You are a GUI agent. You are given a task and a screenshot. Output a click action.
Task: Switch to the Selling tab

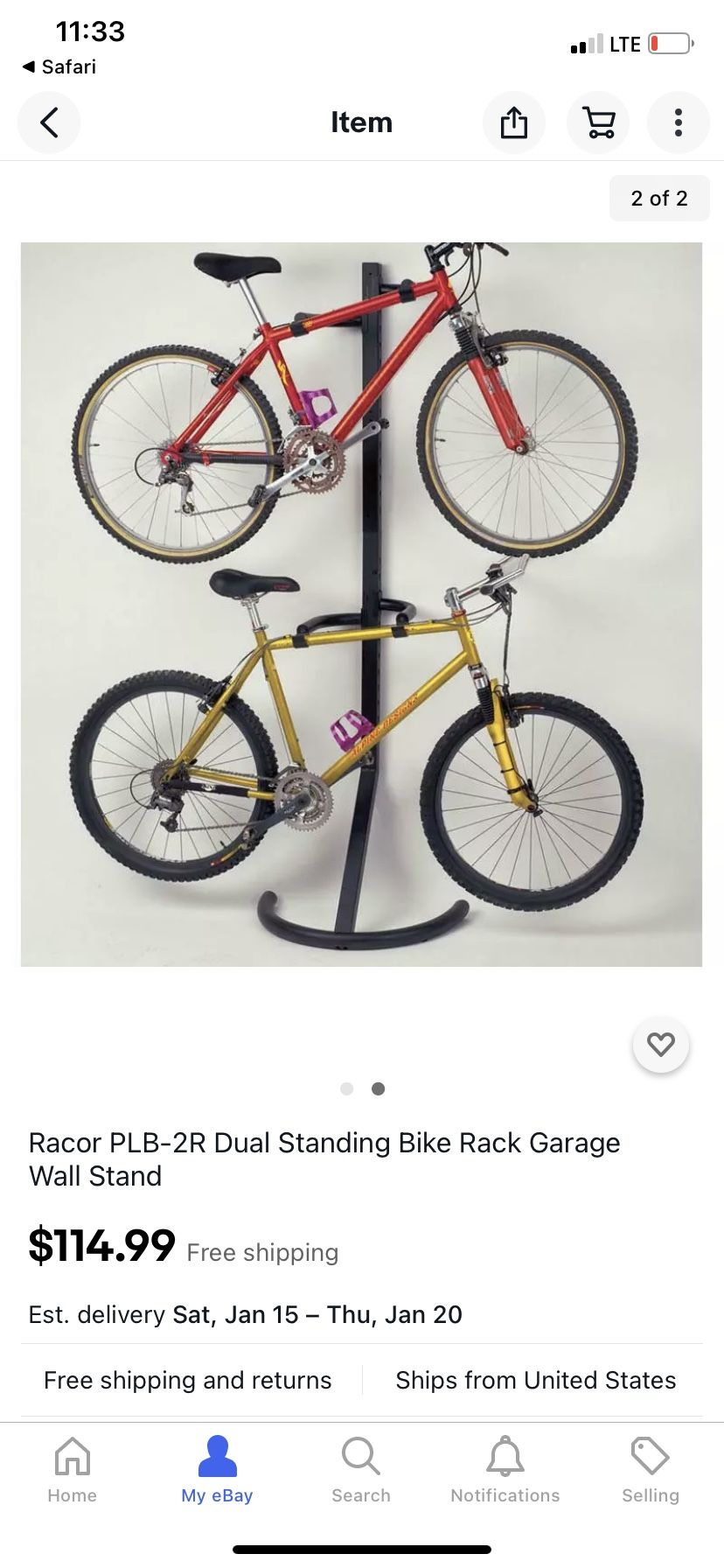click(651, 1471)
